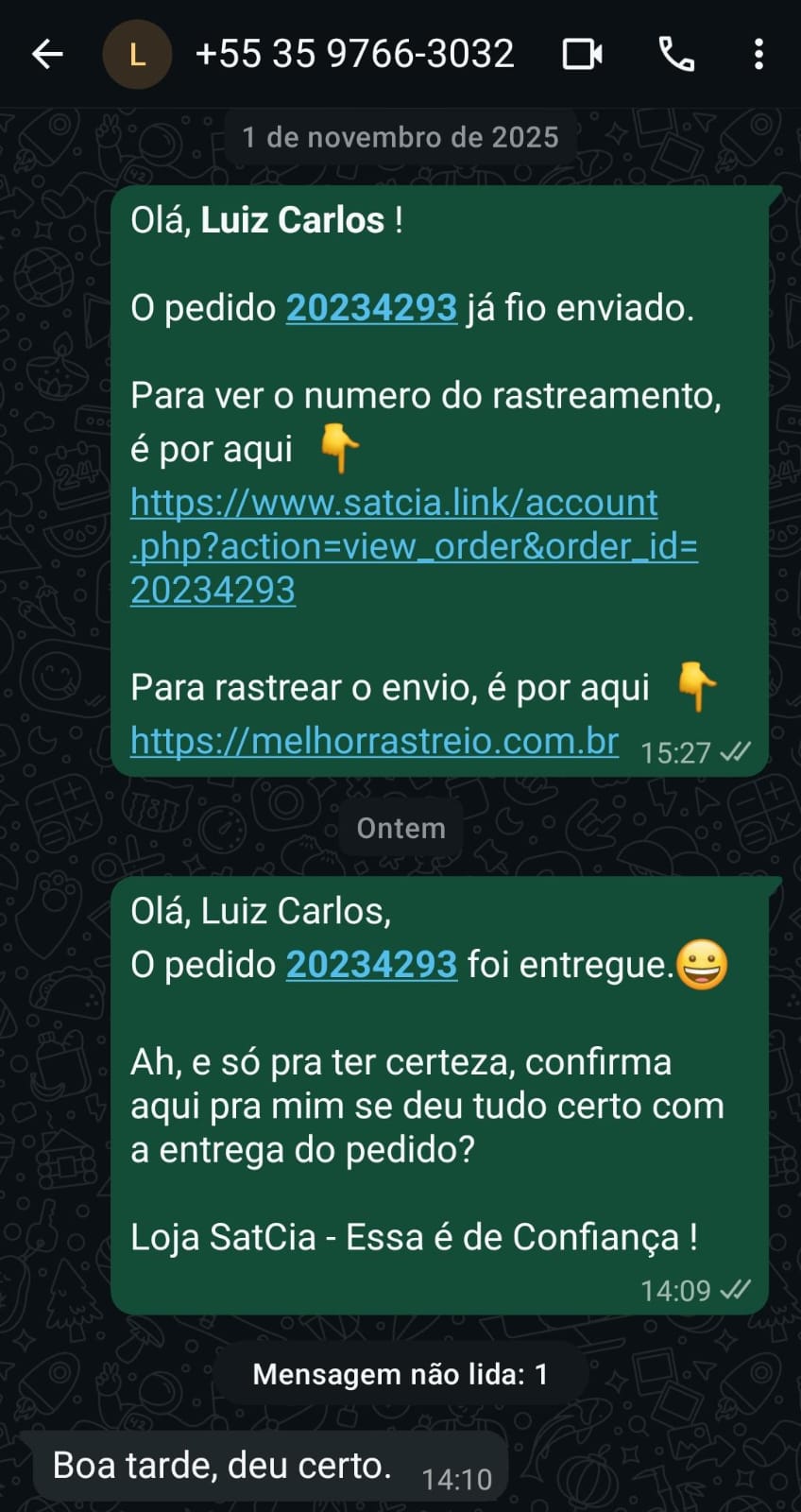This screenshot has height=1512, width=801.
Task: Open the more options menu
Action: 758,55
